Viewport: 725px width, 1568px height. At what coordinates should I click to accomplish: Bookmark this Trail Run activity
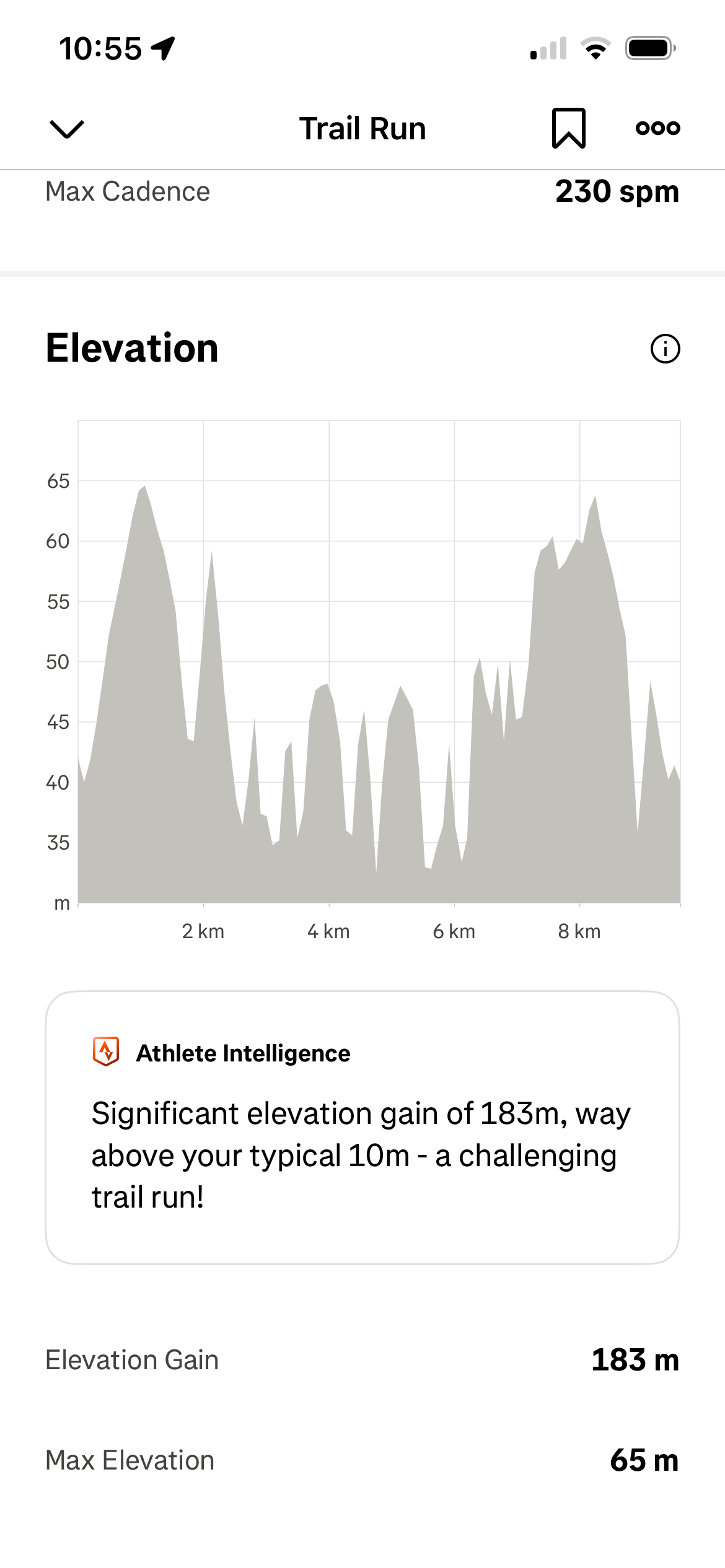tap(568, 128)
